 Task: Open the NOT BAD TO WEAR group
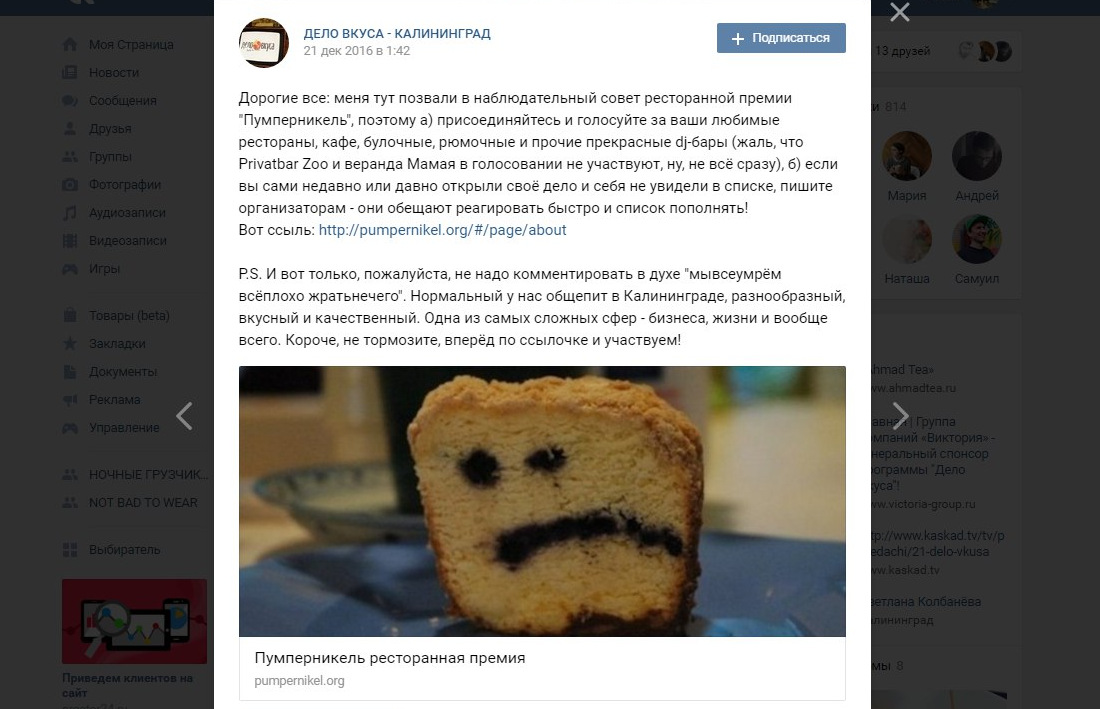[x=142, y=503]
